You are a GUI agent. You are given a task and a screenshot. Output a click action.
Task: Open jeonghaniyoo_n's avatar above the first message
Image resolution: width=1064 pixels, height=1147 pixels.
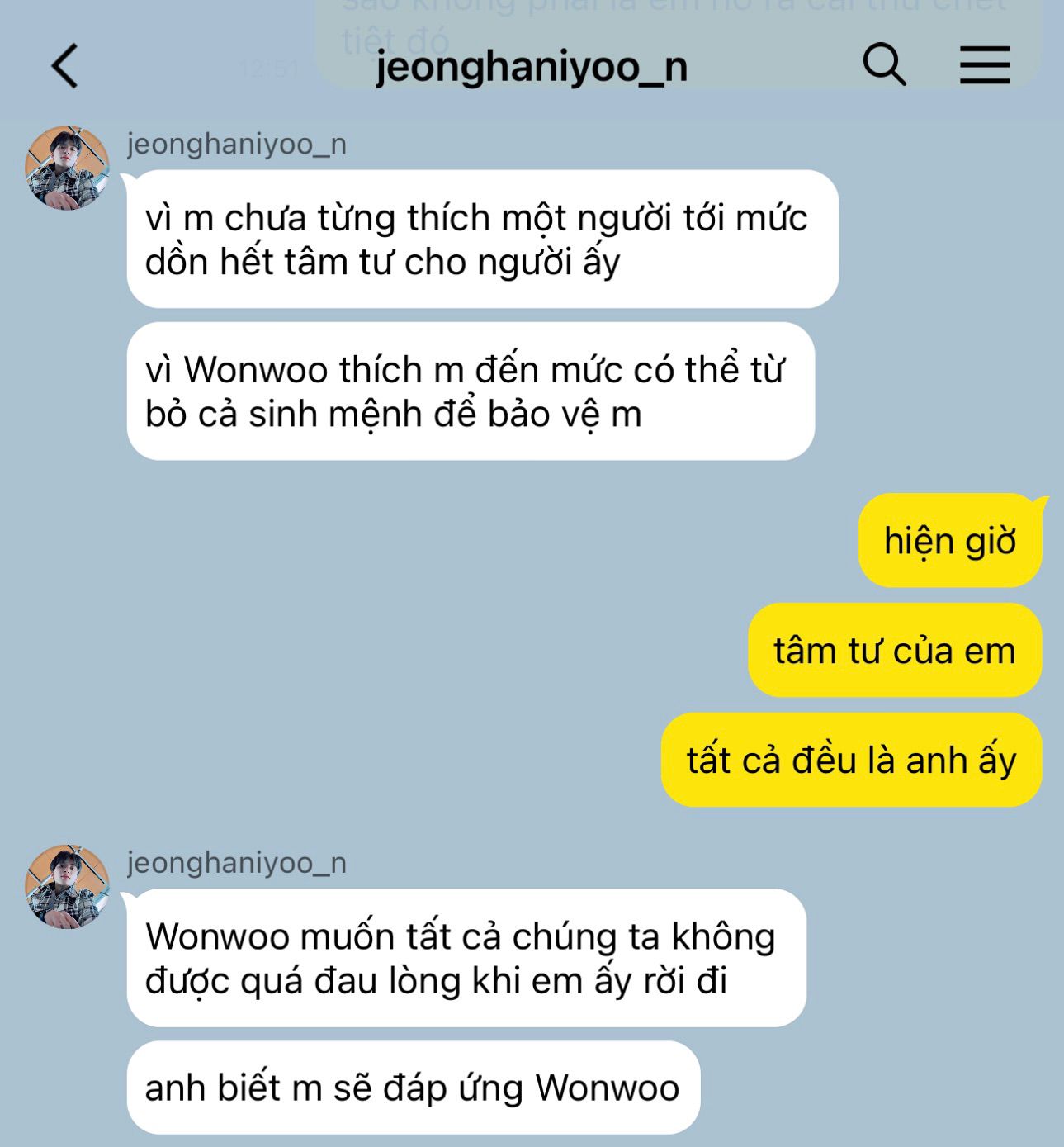pos(68,168)
